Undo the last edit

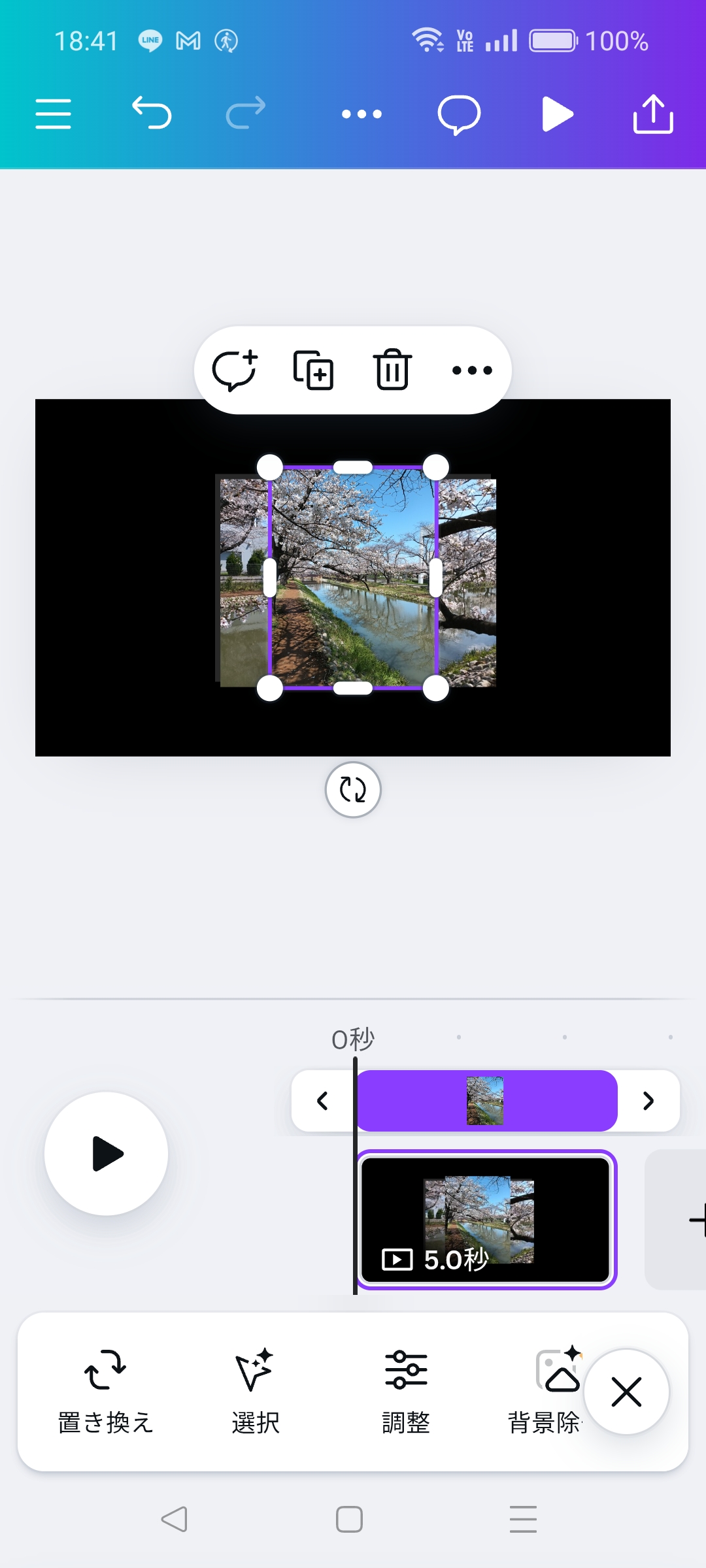(x=152, y=113)
